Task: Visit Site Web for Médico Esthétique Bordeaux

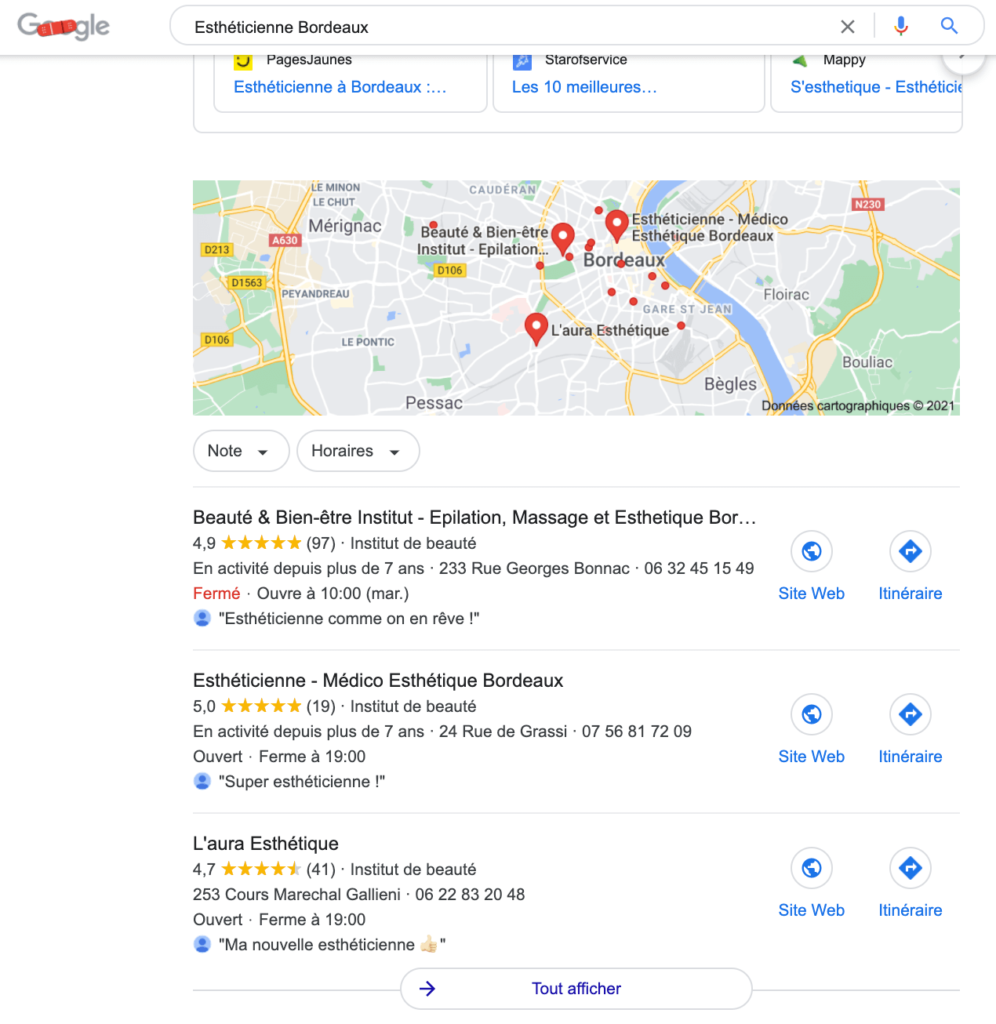Action: coord(811,728)
